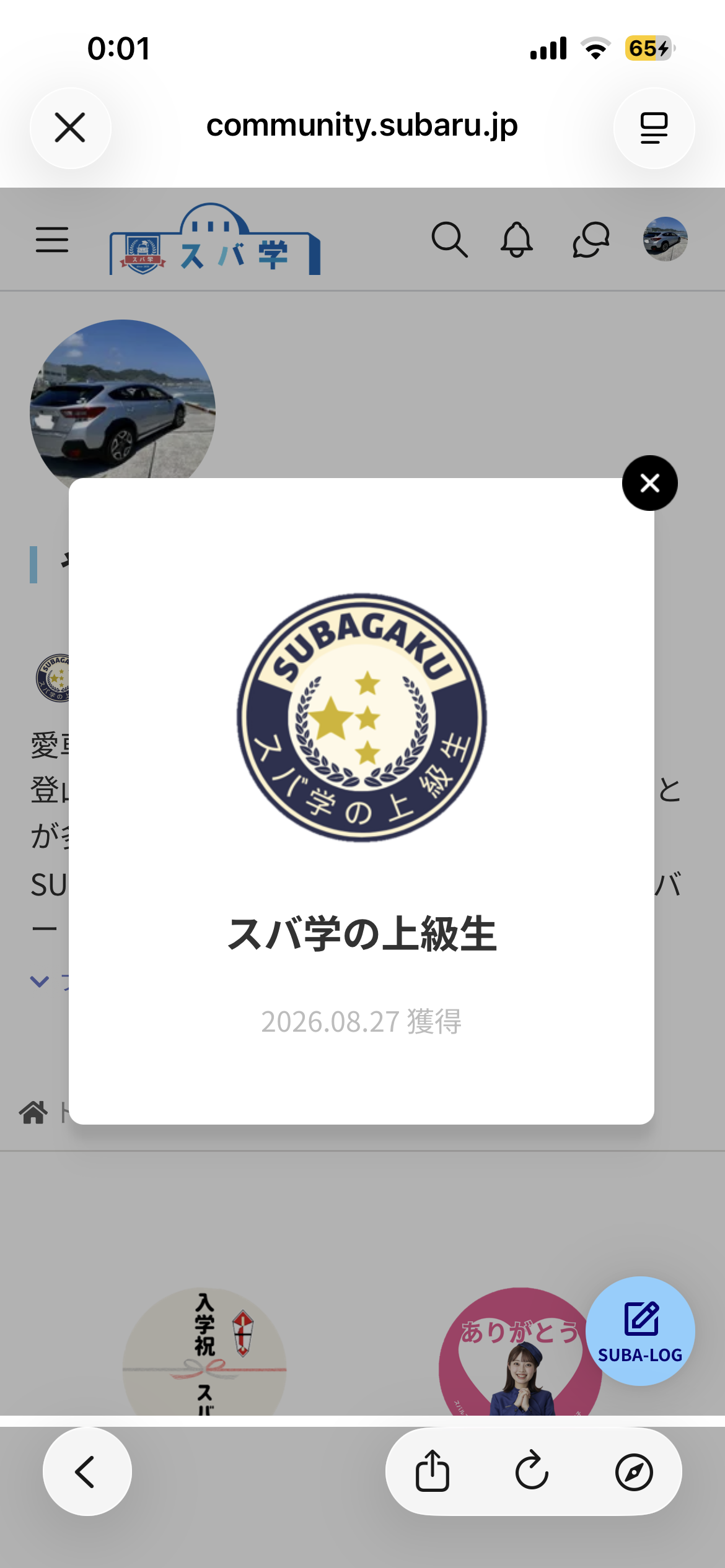Viewport: 725px width, 1568px height.
Task: Open the notifications bell
Action: coord(517,239)
